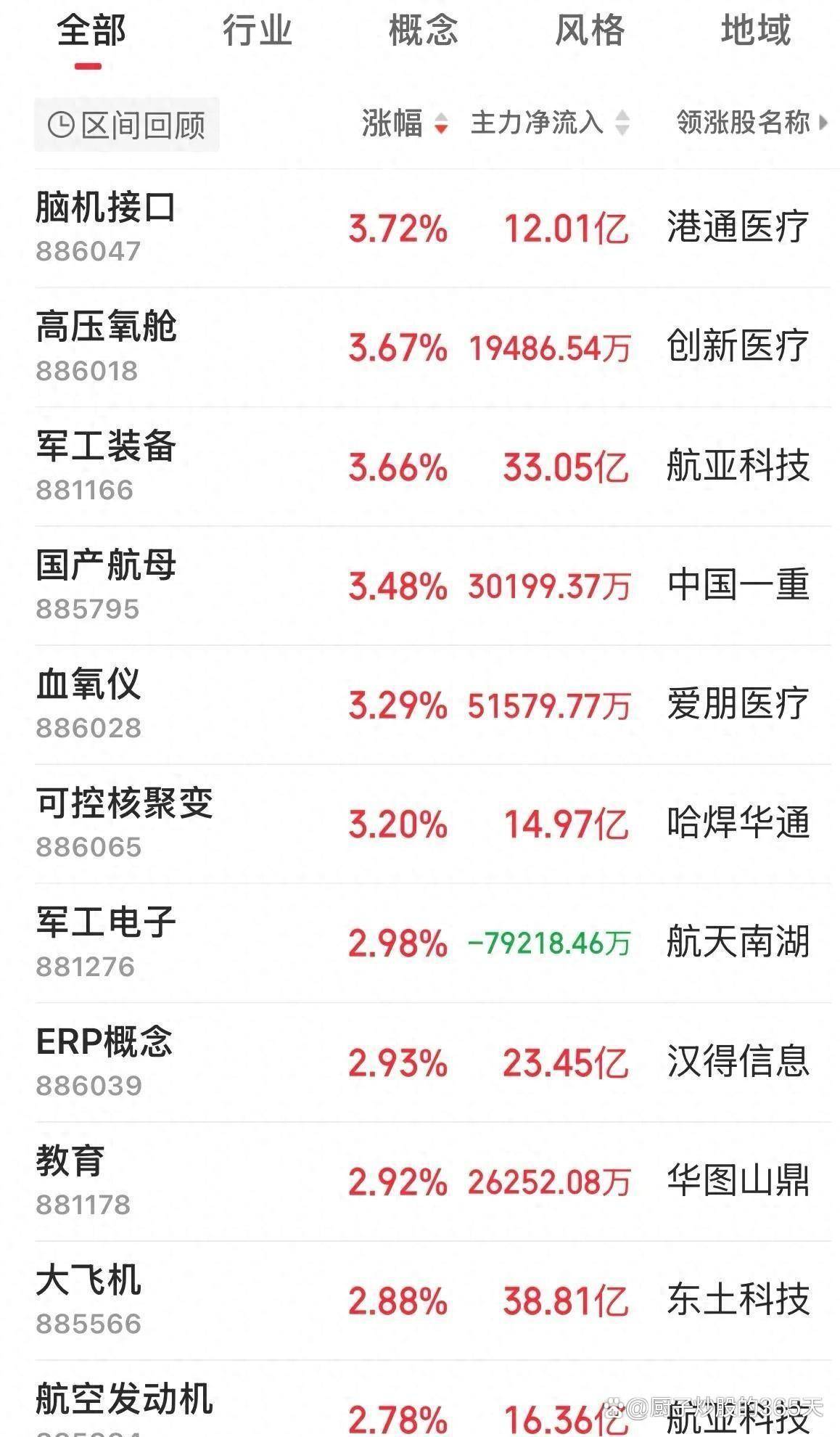Open 区间回顾 interval review
Screen dimensions: 840x1437
[x=127, y=125]
